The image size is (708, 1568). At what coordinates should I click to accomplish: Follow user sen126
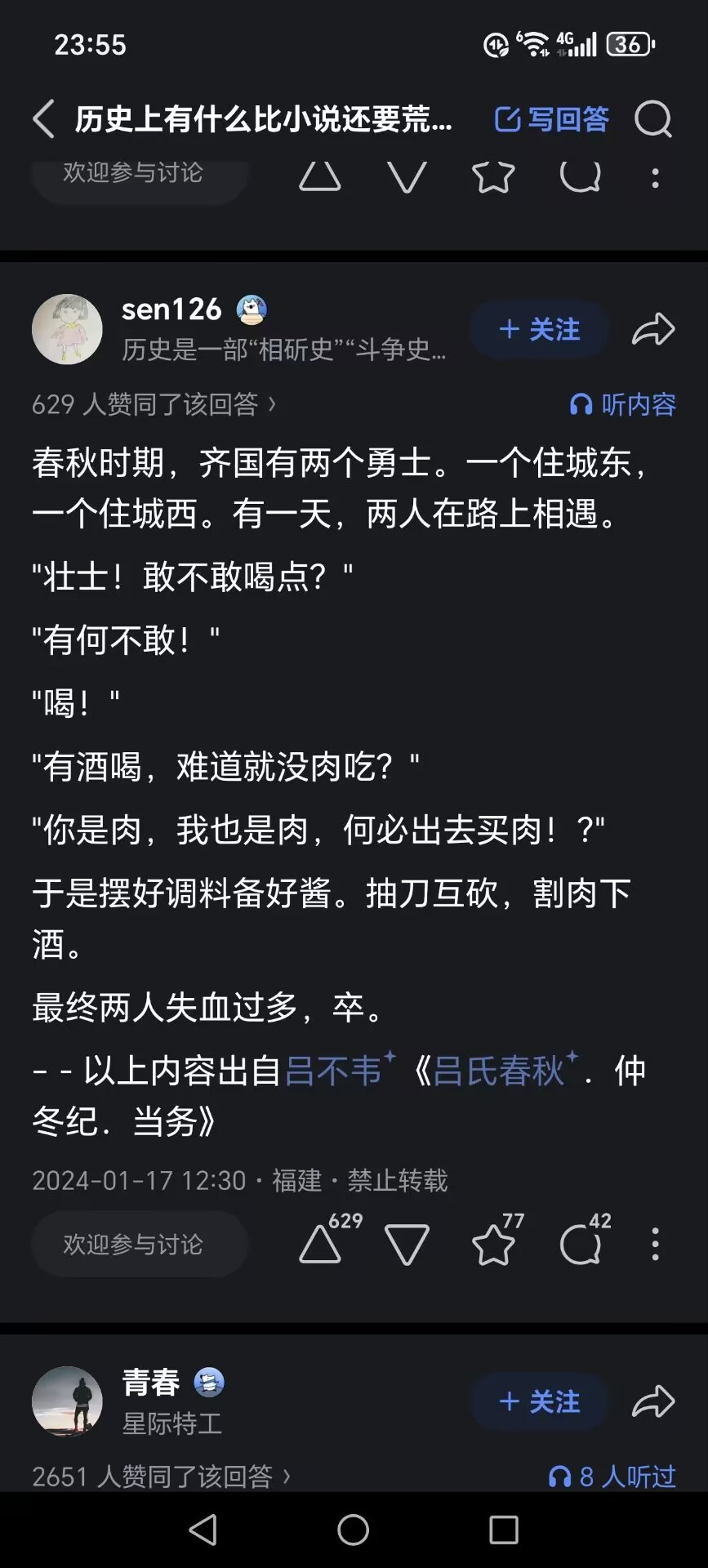(x=539, y=329)
